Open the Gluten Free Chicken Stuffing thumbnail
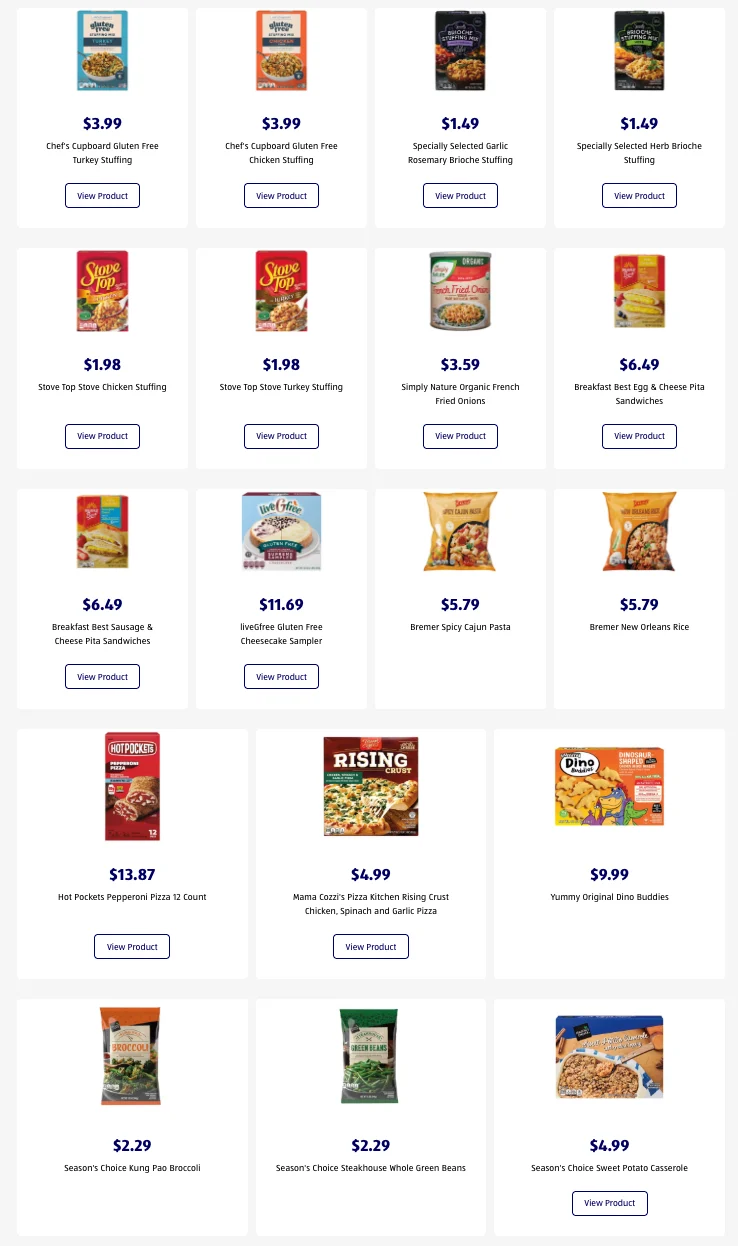 pos(281,50)
